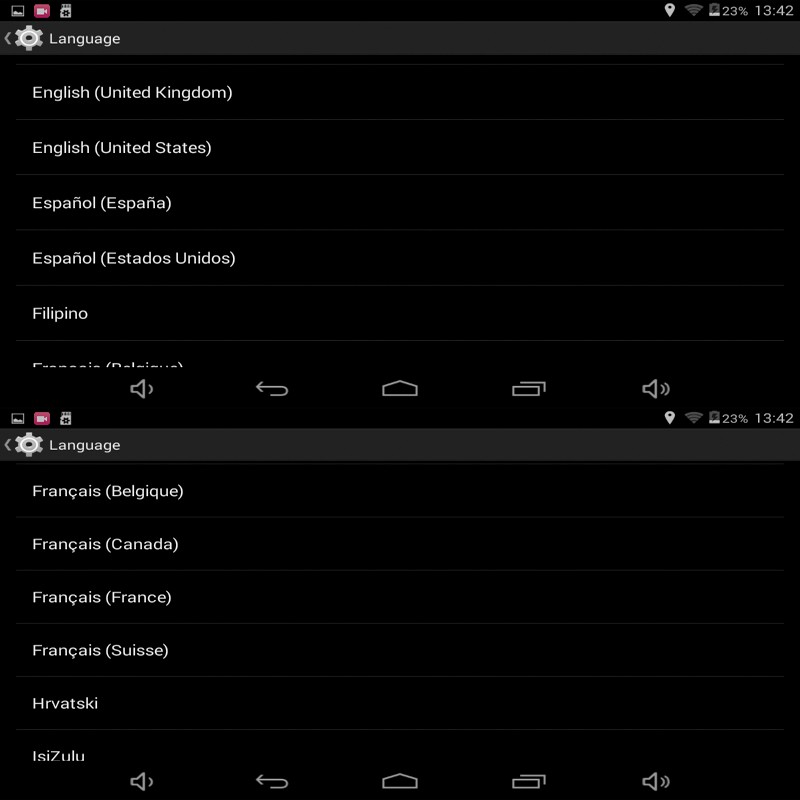The image size is (800, 800).
Task: Select IsiZulu language
Action: pos(60,753)
